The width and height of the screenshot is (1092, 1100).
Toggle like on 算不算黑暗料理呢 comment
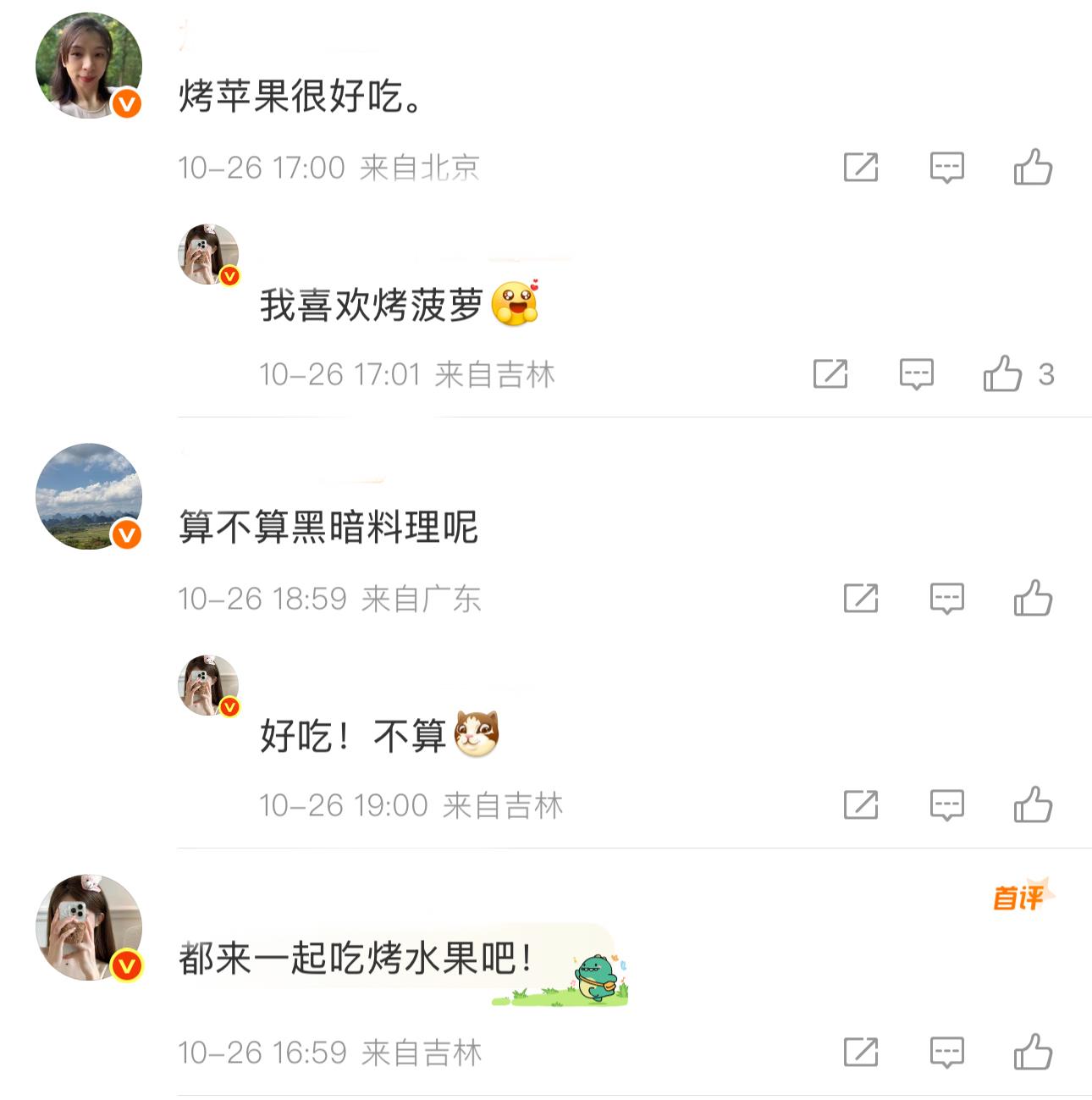click(x=1032, y=596)
